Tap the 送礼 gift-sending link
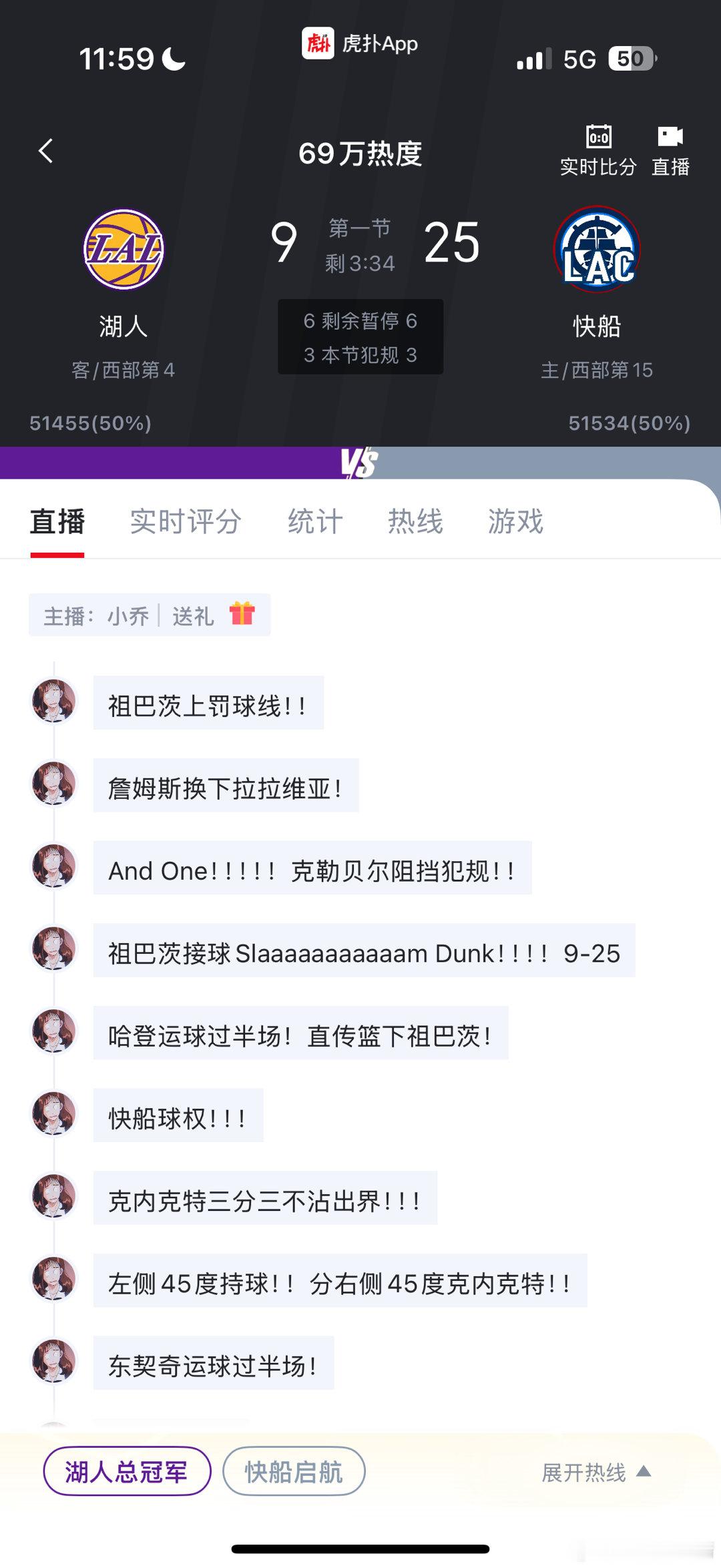 pyautogui.click(x=193, y=616)
